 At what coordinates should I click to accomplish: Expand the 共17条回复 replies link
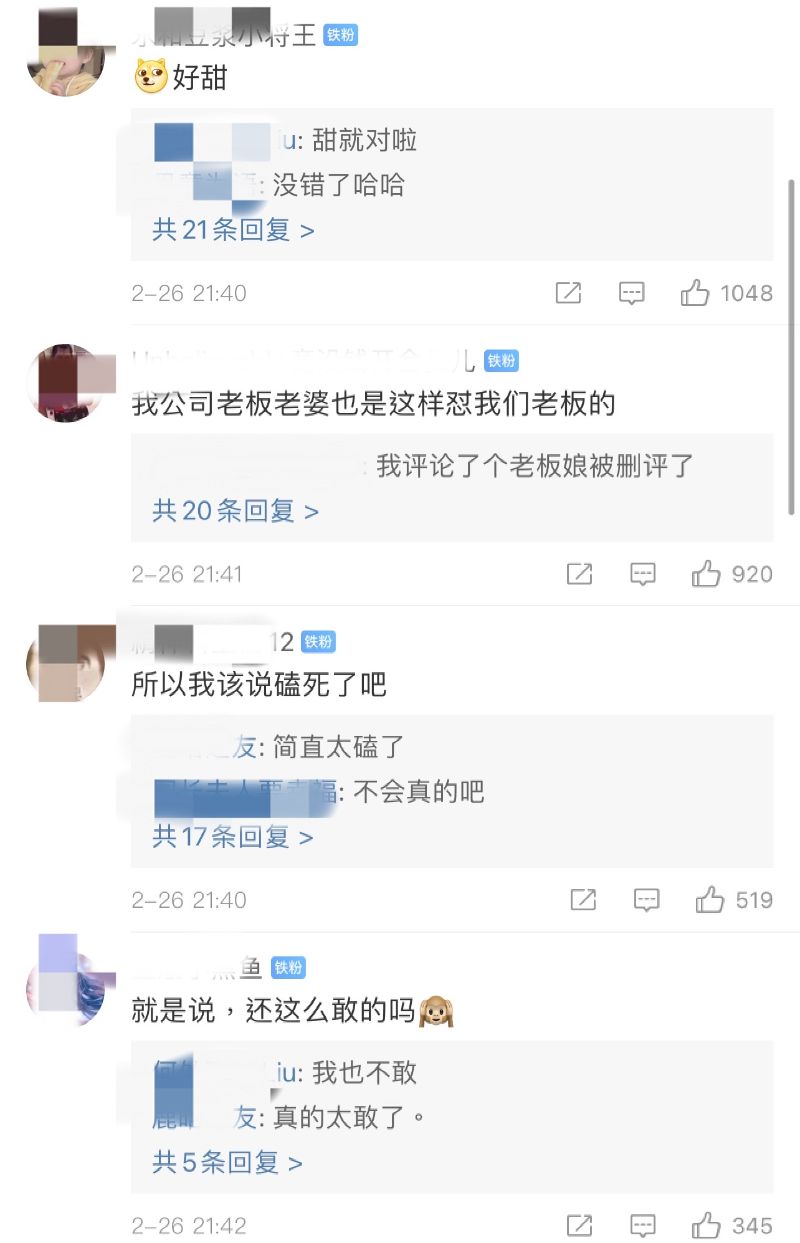click(x=232, y=836)
